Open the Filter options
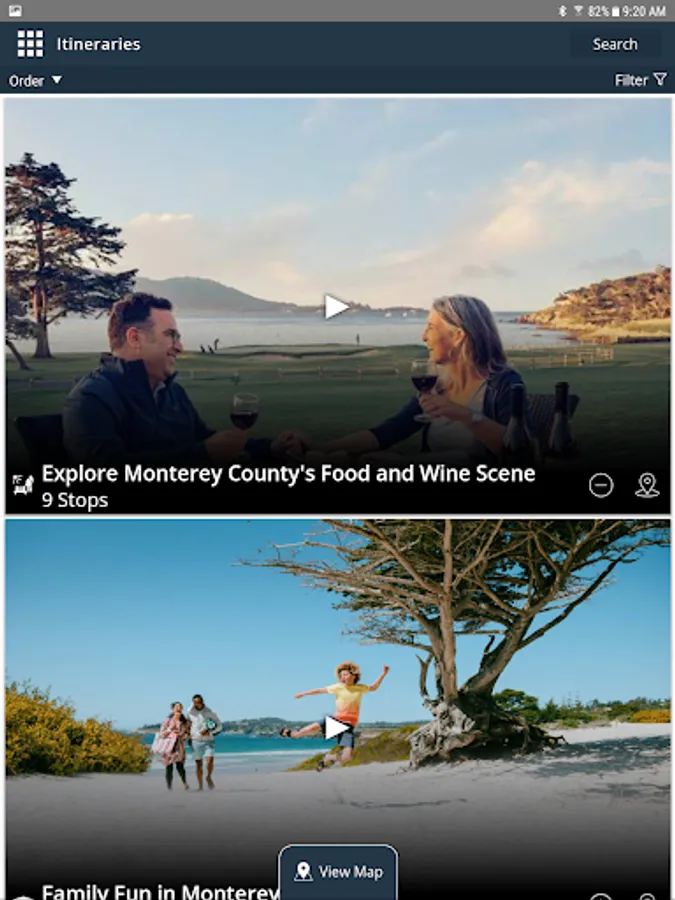 640,80
